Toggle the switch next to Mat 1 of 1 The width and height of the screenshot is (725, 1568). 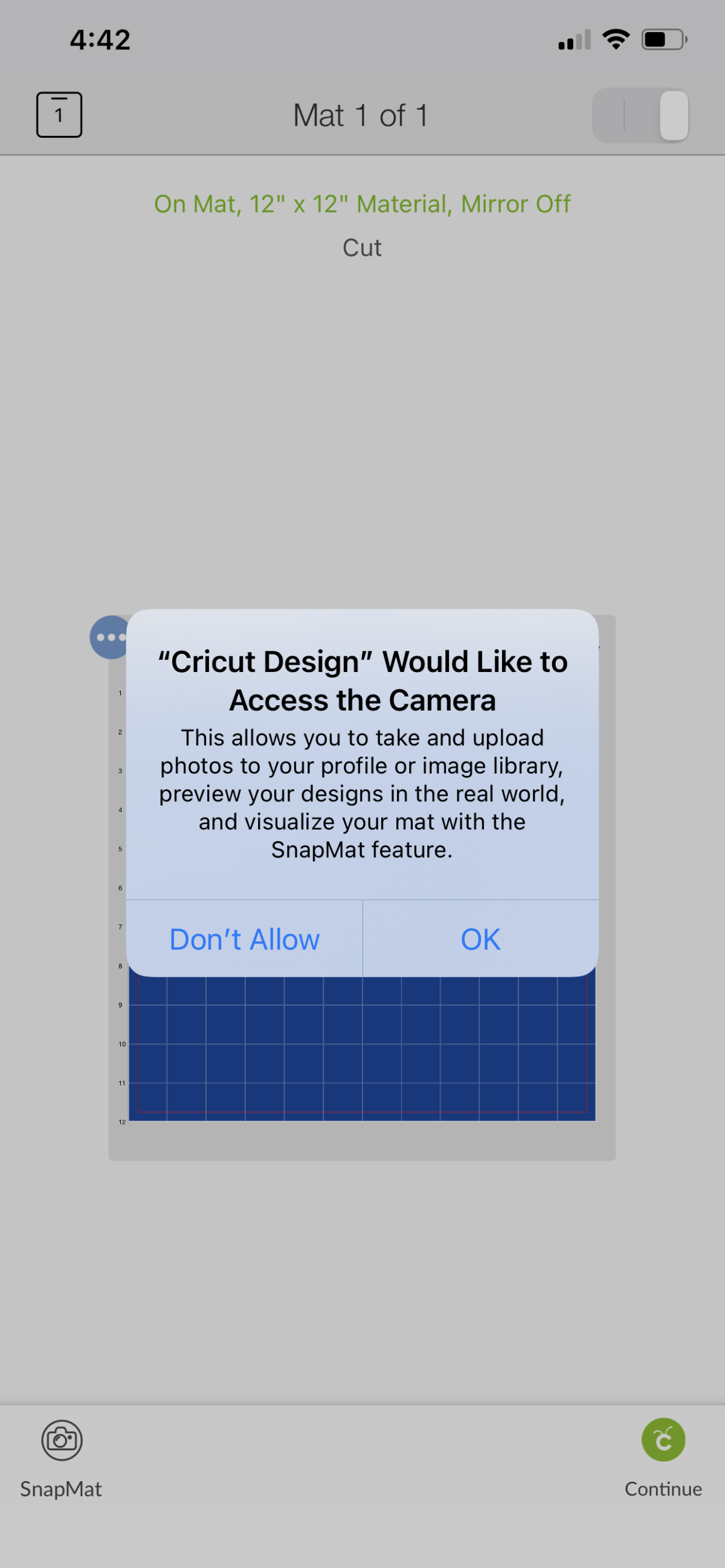tap(640, 116)
